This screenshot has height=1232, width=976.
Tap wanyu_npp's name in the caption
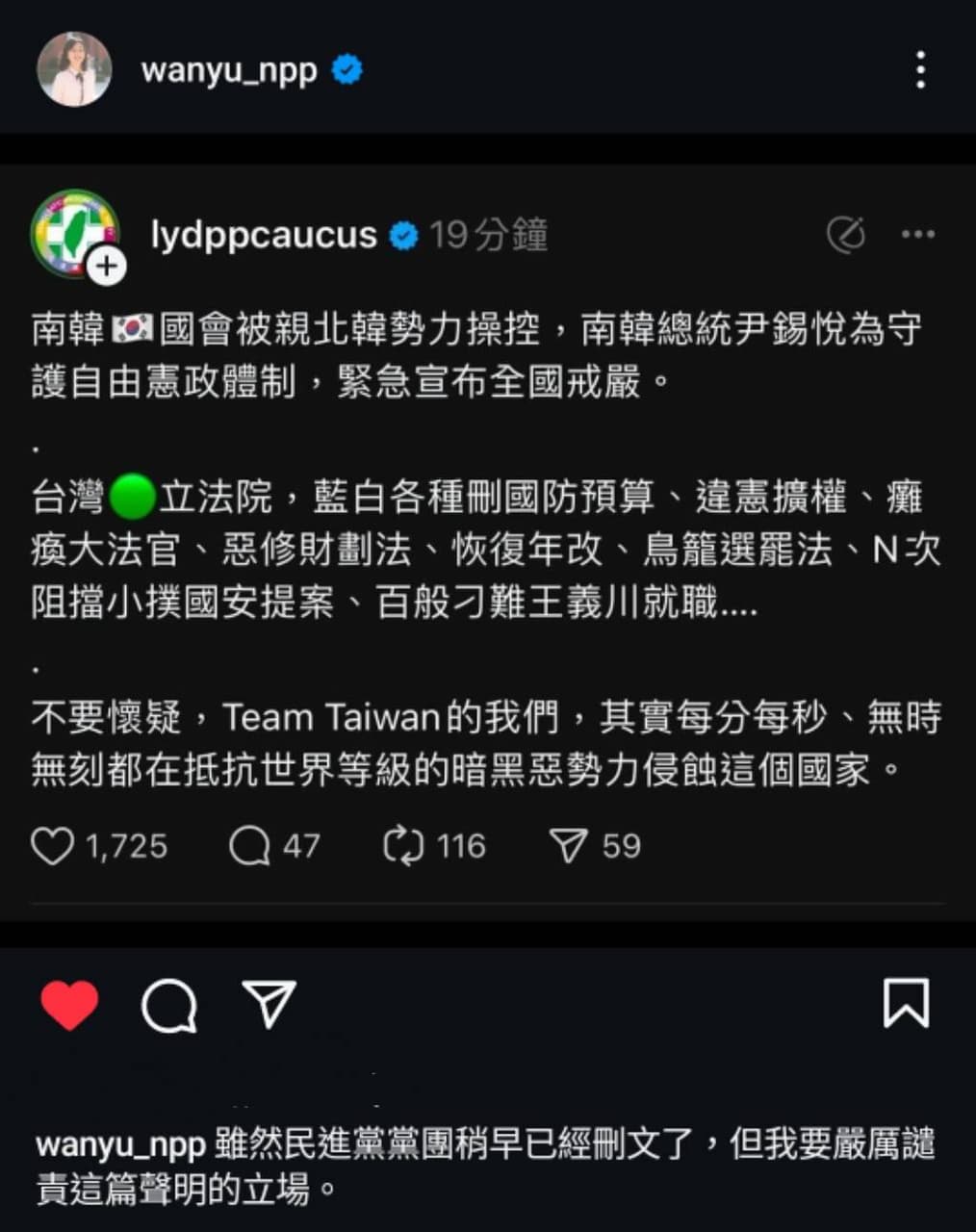click(x=120, y=1145)
